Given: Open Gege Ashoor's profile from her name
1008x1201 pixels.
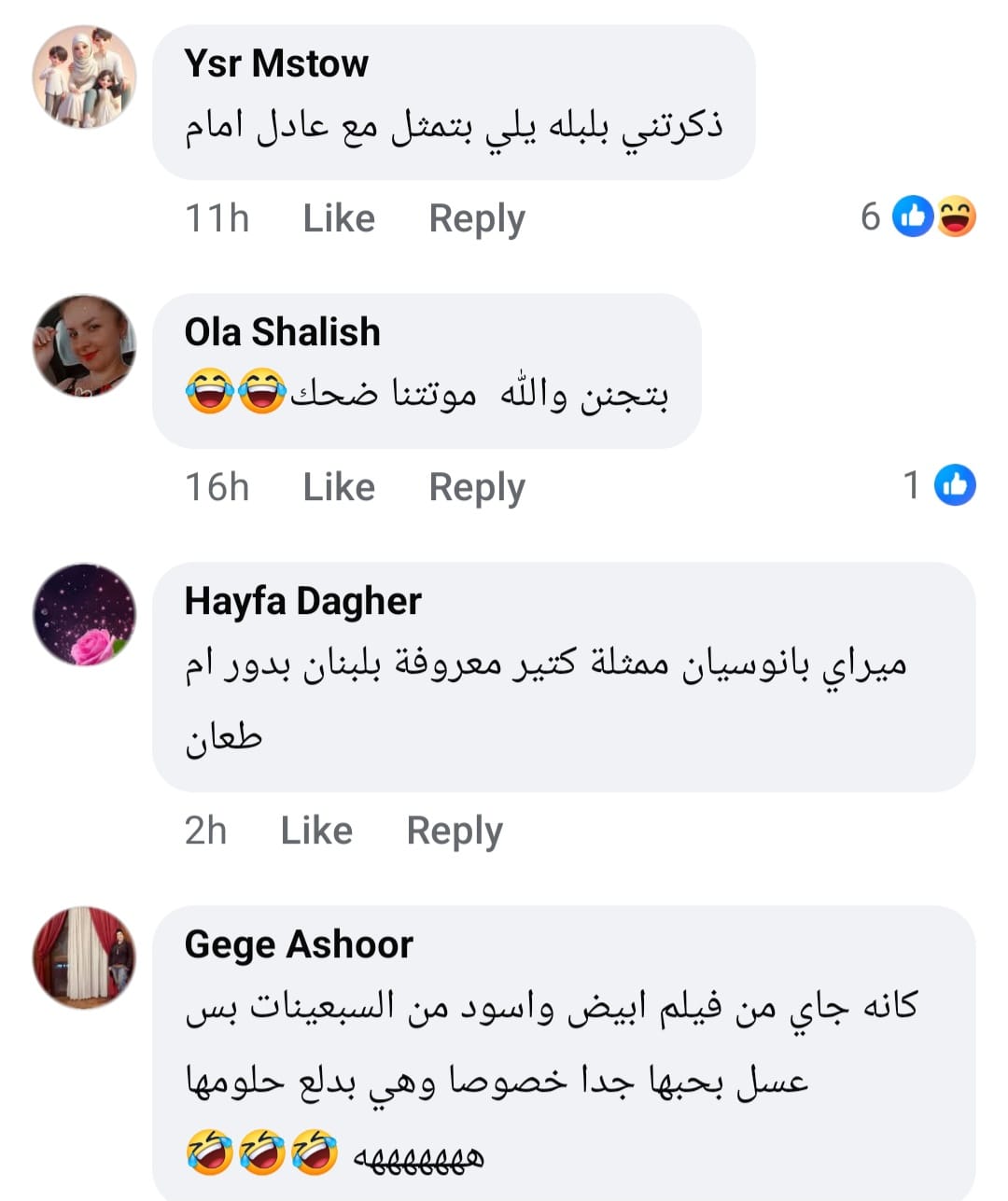Looking at the screenshot, I should click(299, 944).
